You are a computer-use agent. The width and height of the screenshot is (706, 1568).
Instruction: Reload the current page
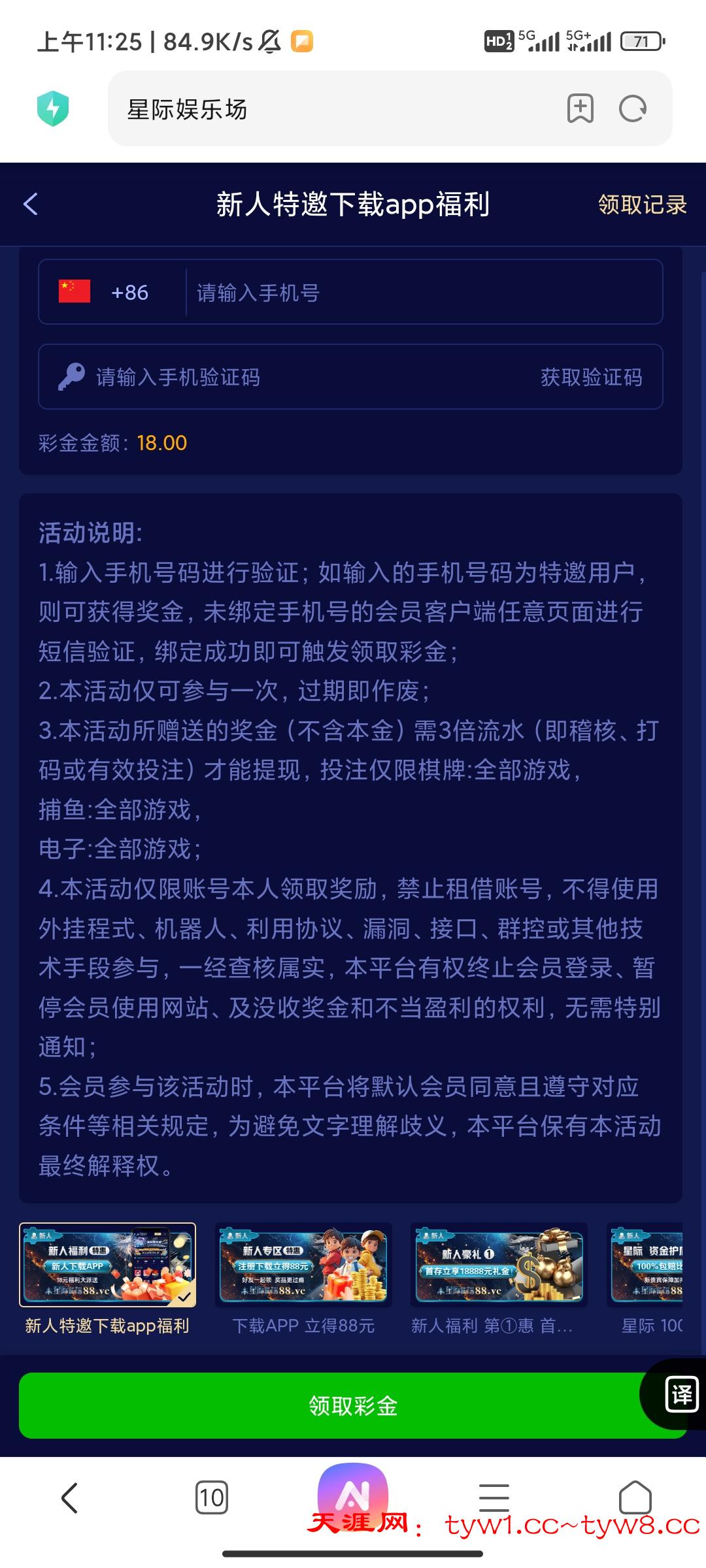coord(633,109)
